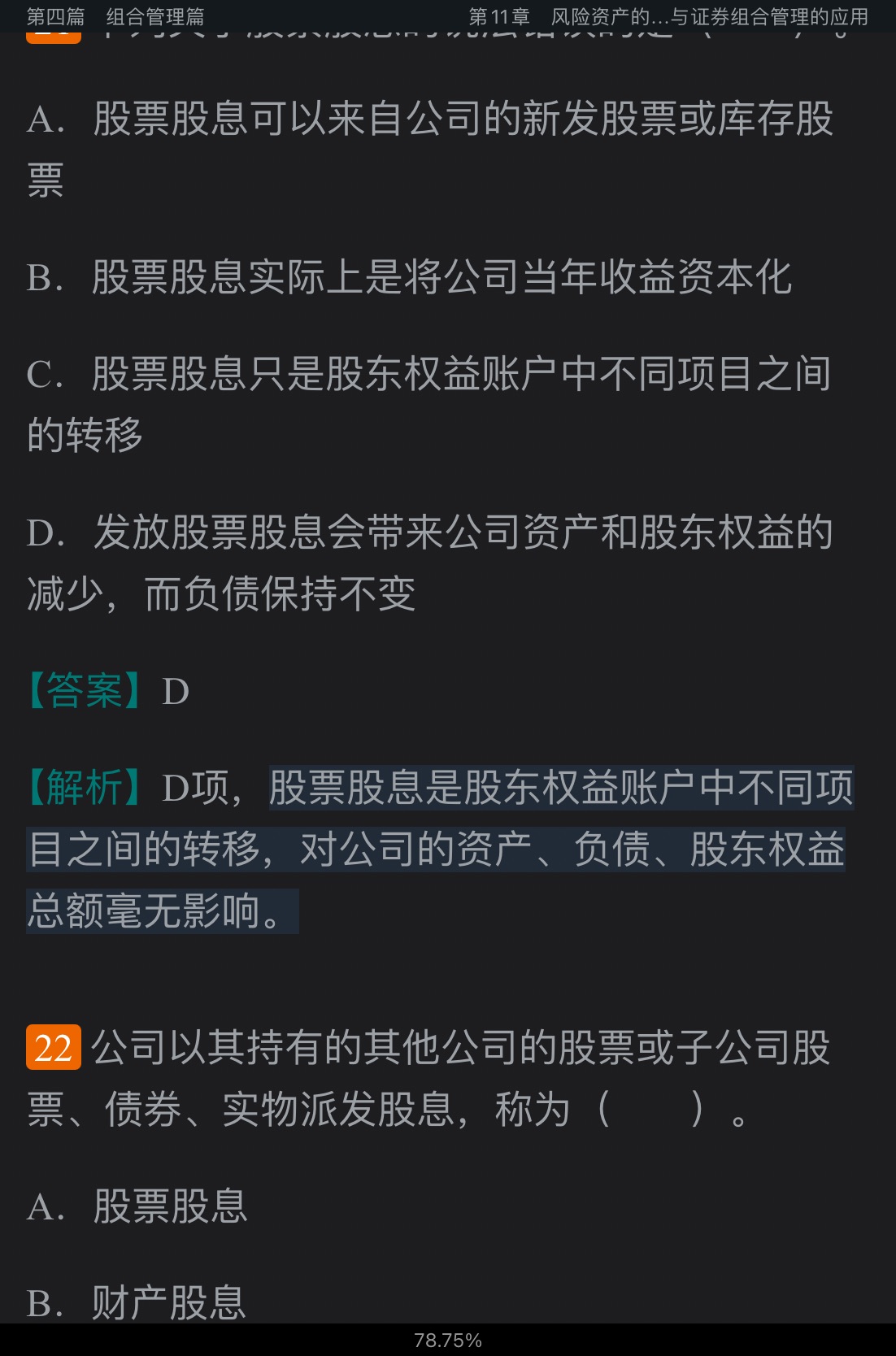The image size is (896, 1356).
Task: Tap the orange badge above option A
Action: coord(54,35)
